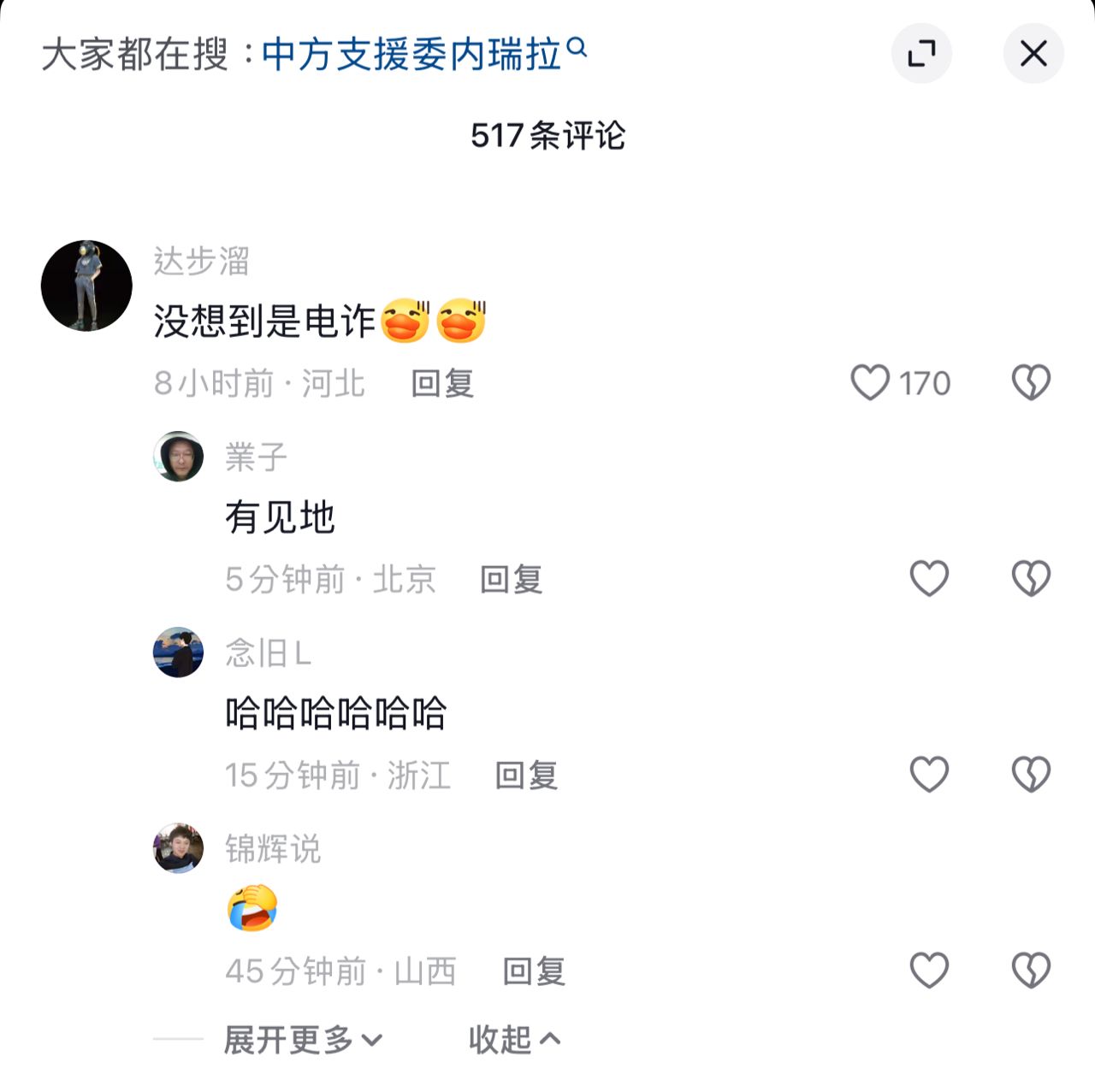Expand more replies with 展开更多

[302, 1040]
